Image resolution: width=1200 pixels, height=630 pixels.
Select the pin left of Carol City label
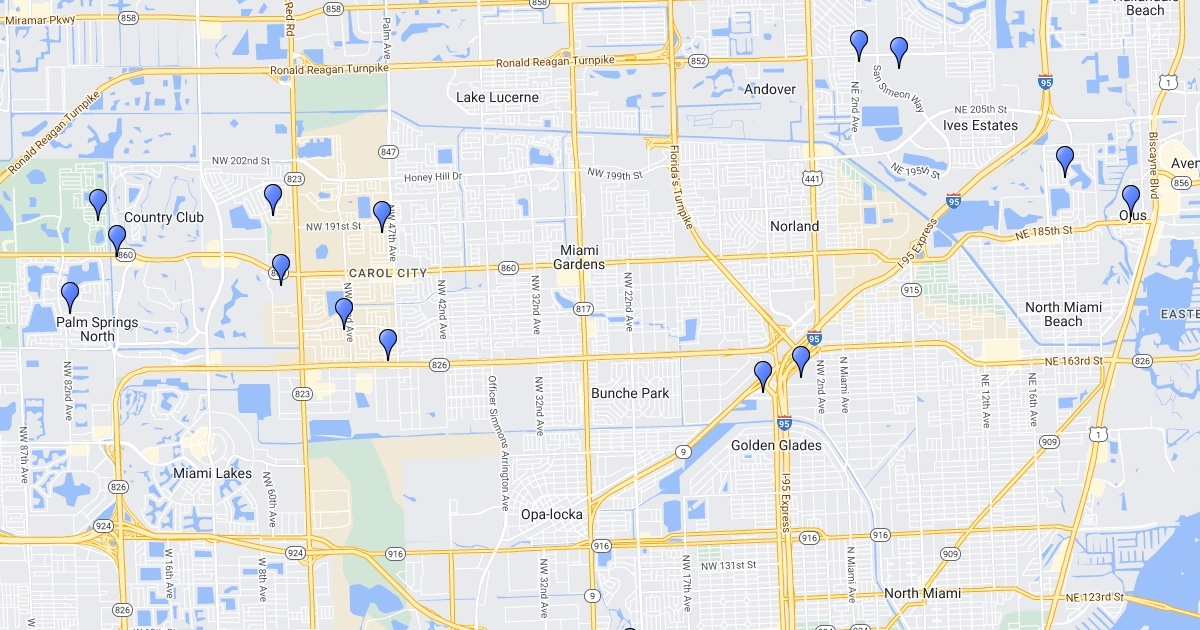click(x=281, y=266)
